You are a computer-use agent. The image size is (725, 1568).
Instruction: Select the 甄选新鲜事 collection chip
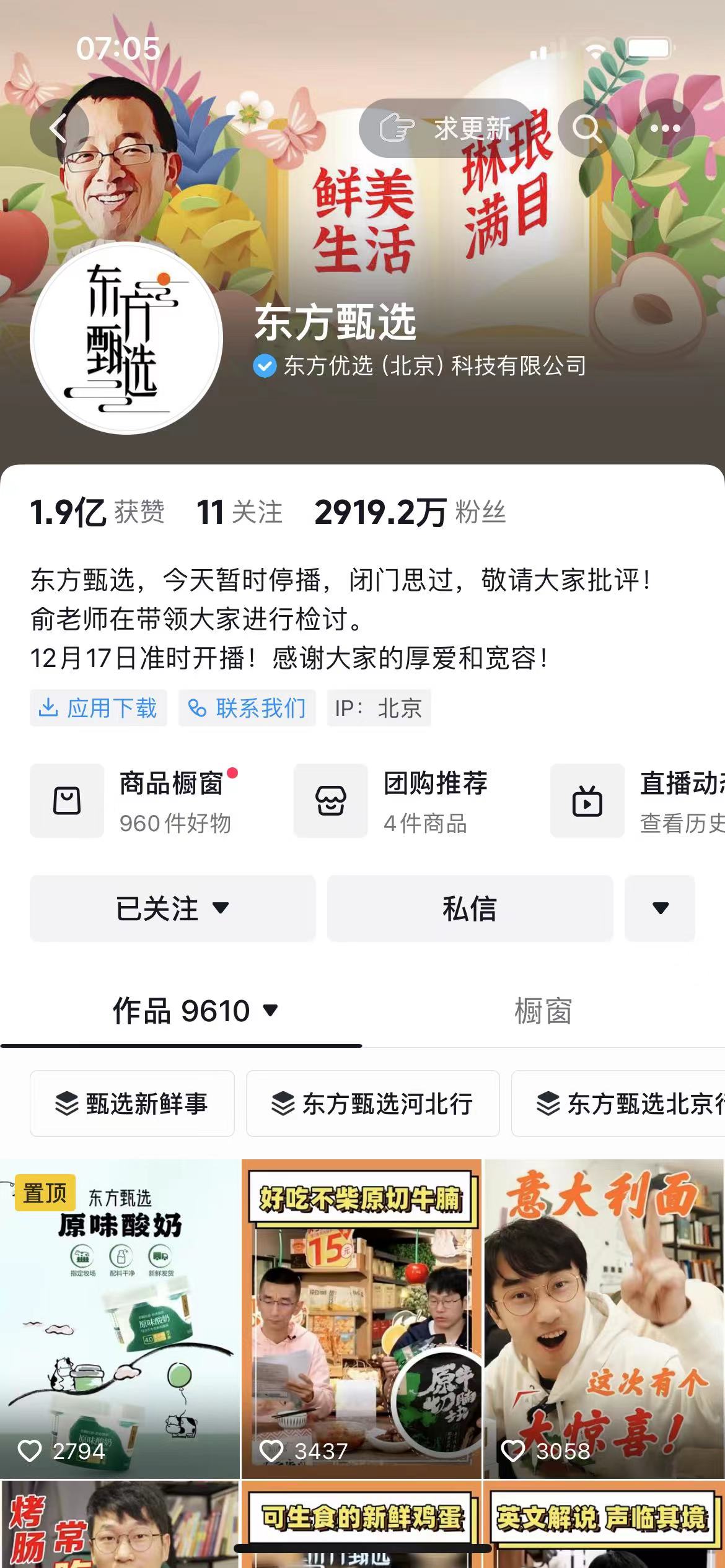[132, 1104]
